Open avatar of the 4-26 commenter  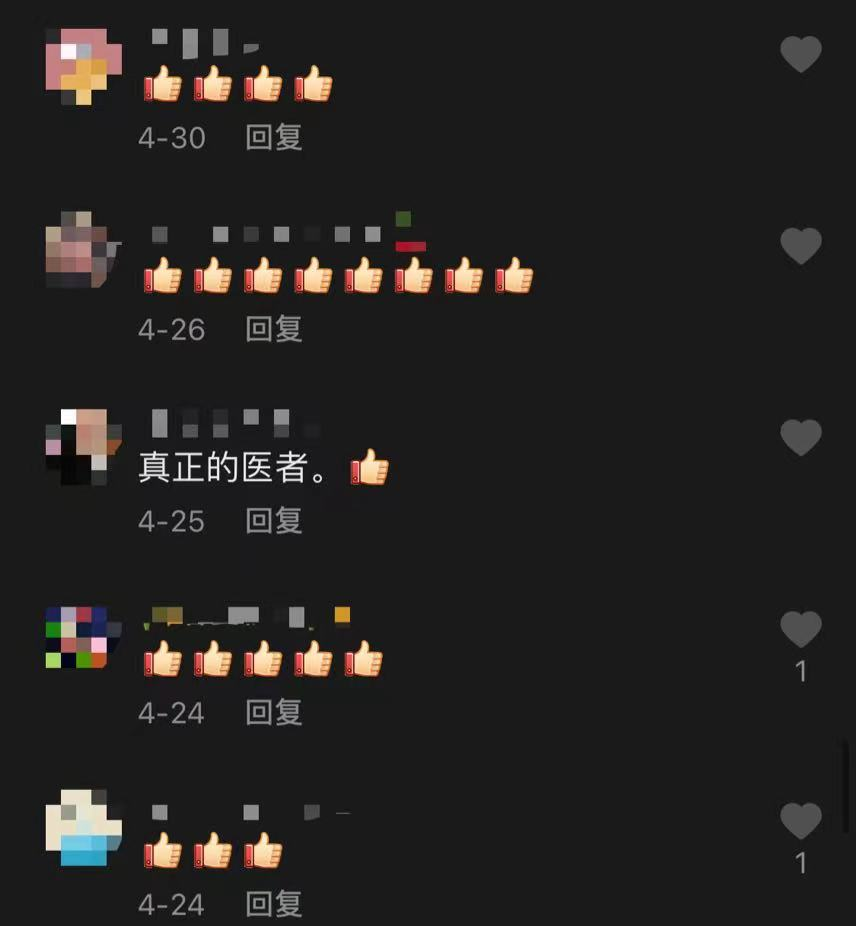(83, 249)
